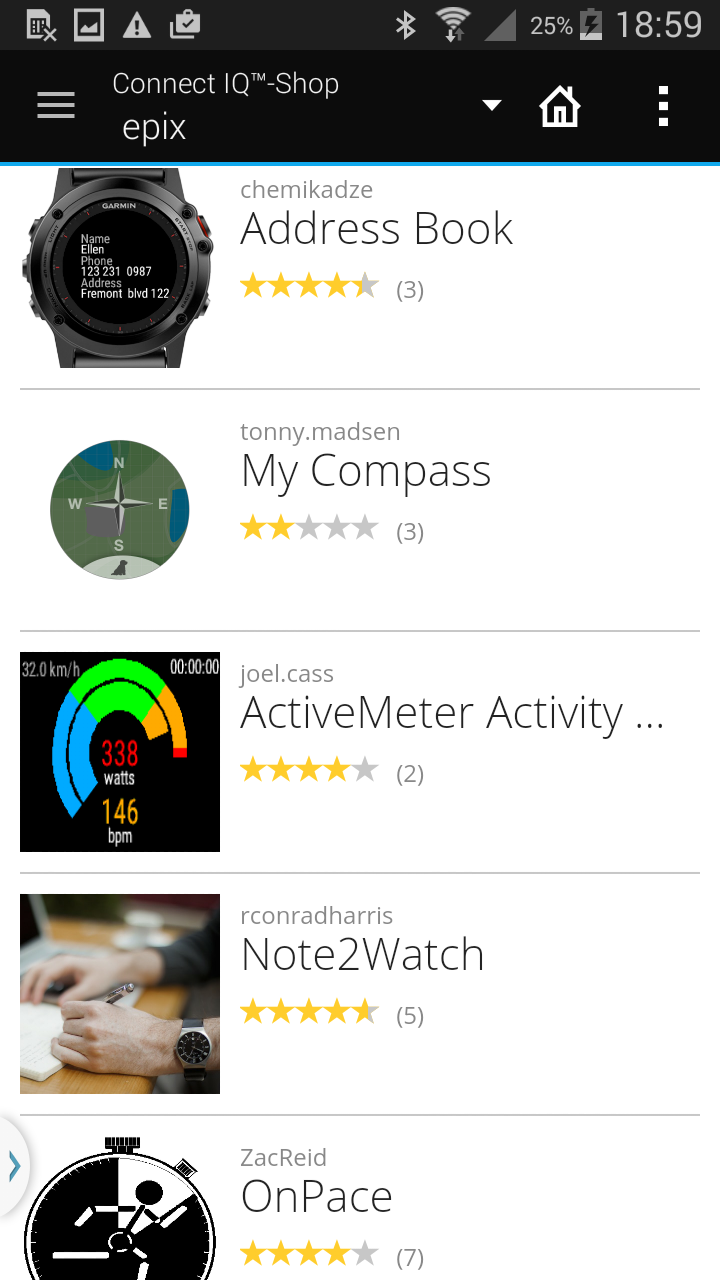Expand the side panel arrow handle
Screen dimensions: 720x1280
coord(13,1166)
